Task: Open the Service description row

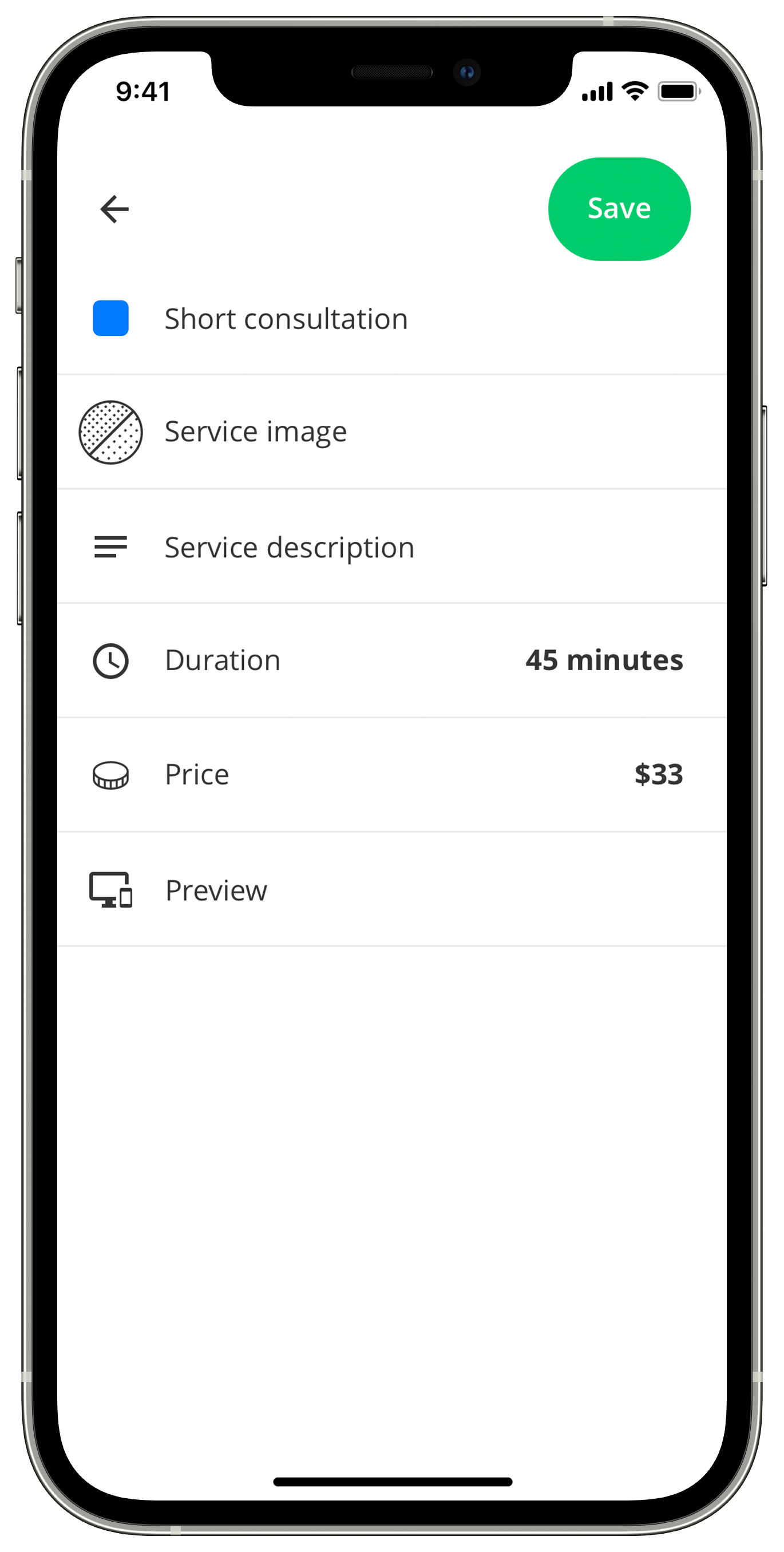Action: (289, 547)
